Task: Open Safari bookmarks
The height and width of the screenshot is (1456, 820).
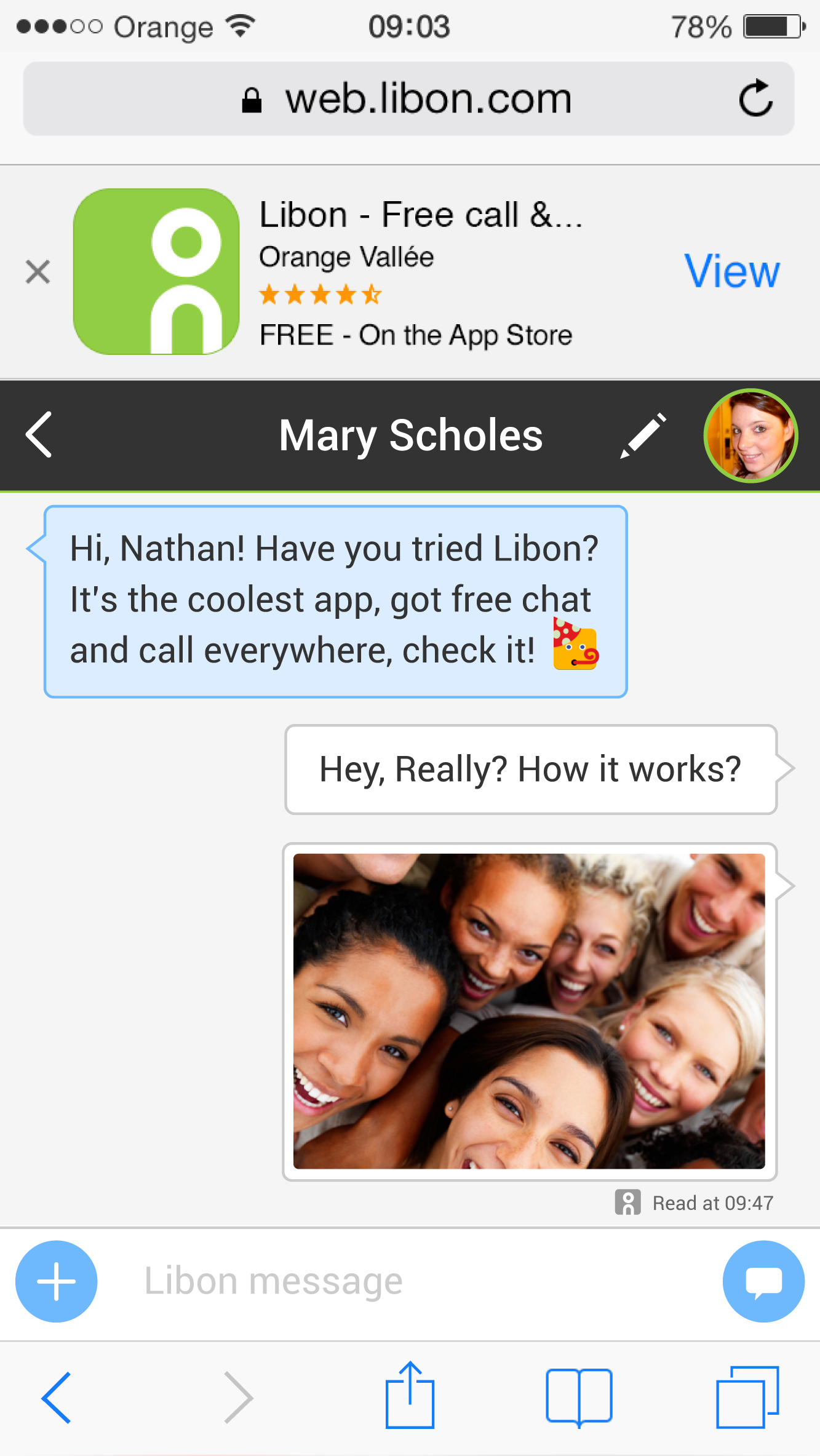Action: tap(579, 1398)
